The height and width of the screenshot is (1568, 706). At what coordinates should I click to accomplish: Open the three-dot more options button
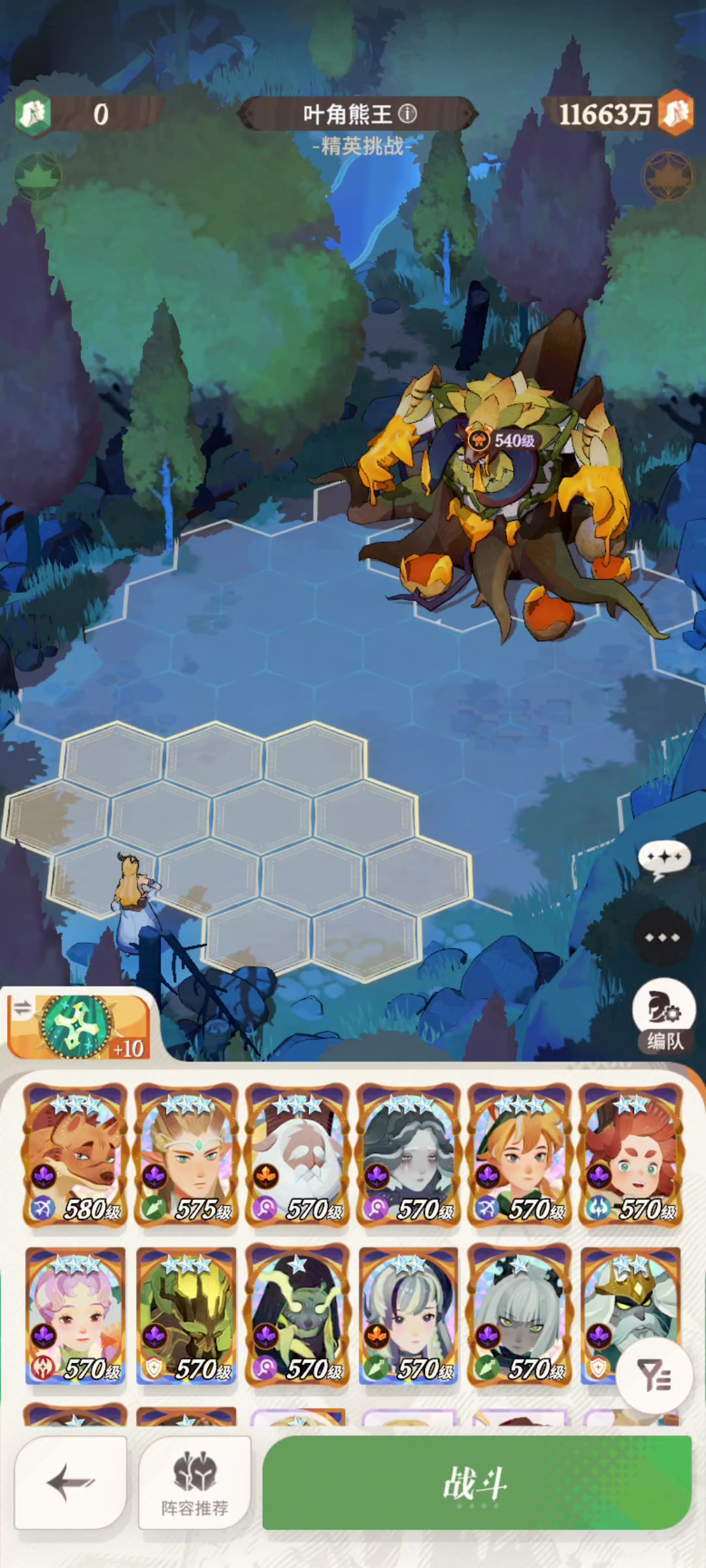tap(663, 938)
